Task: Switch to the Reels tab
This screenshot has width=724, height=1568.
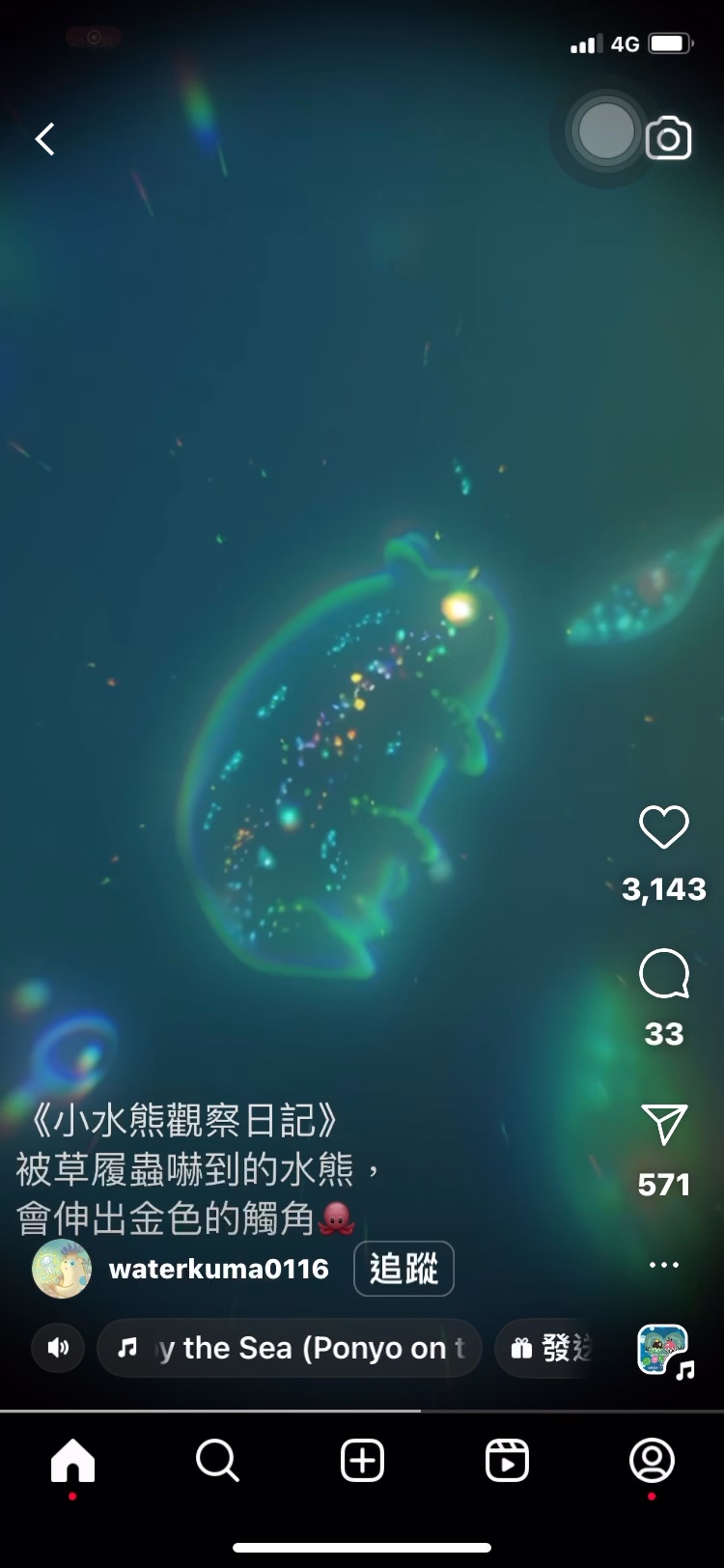Action: click(x=507, y=1460)
